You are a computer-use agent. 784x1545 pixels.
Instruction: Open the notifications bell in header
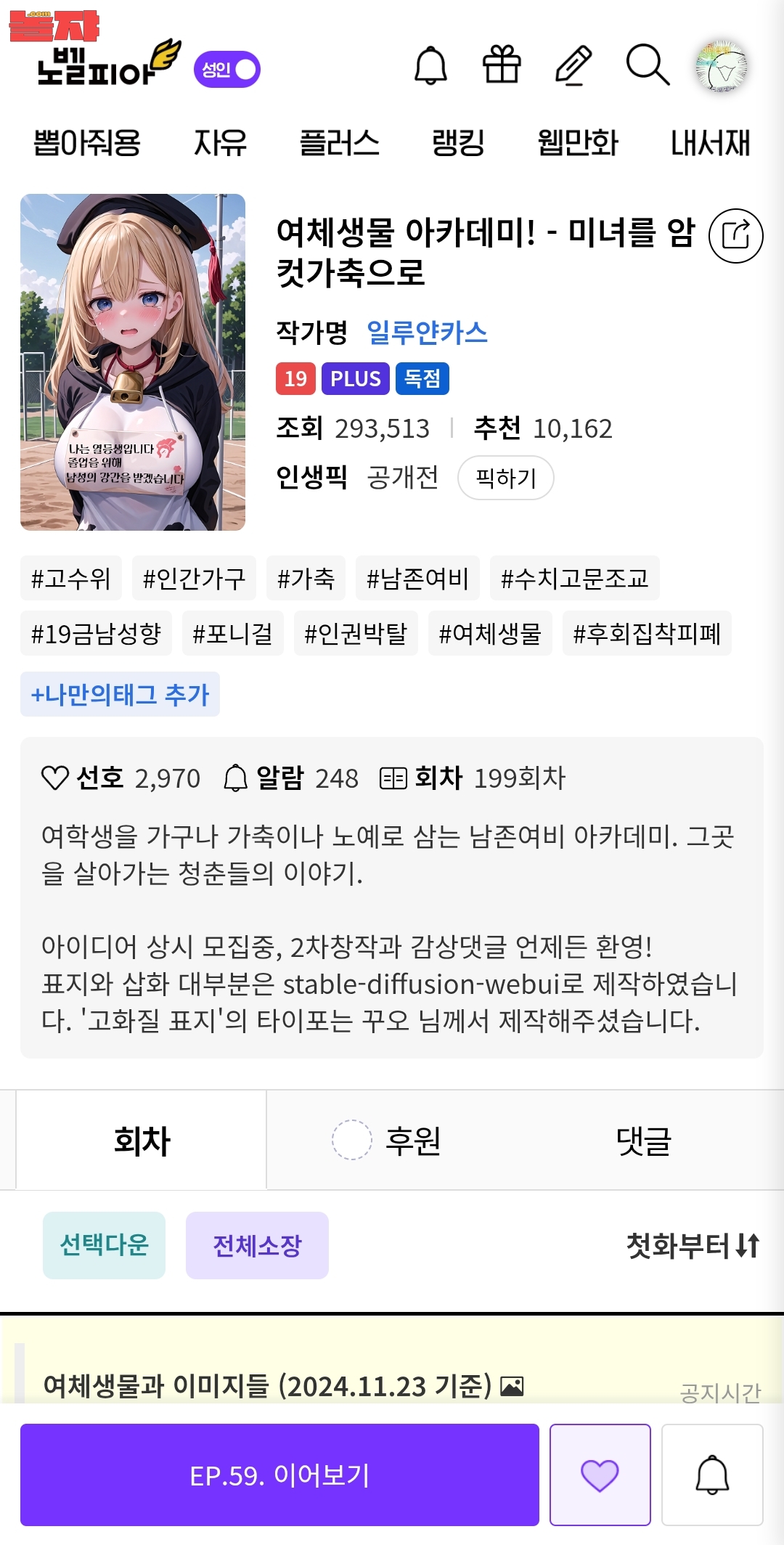(x=430, y=66)
